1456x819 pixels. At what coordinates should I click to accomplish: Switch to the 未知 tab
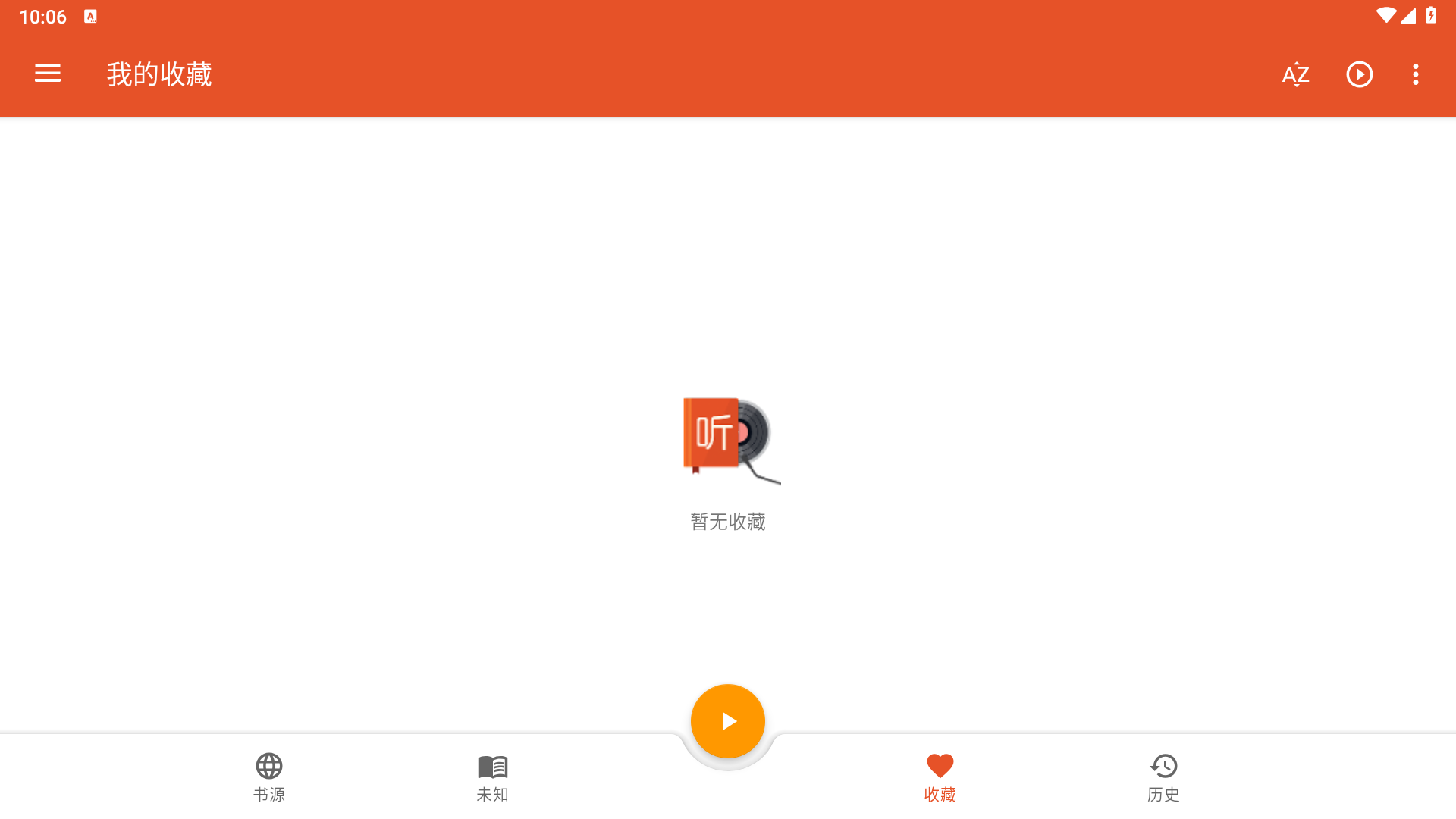coord(492,777)
